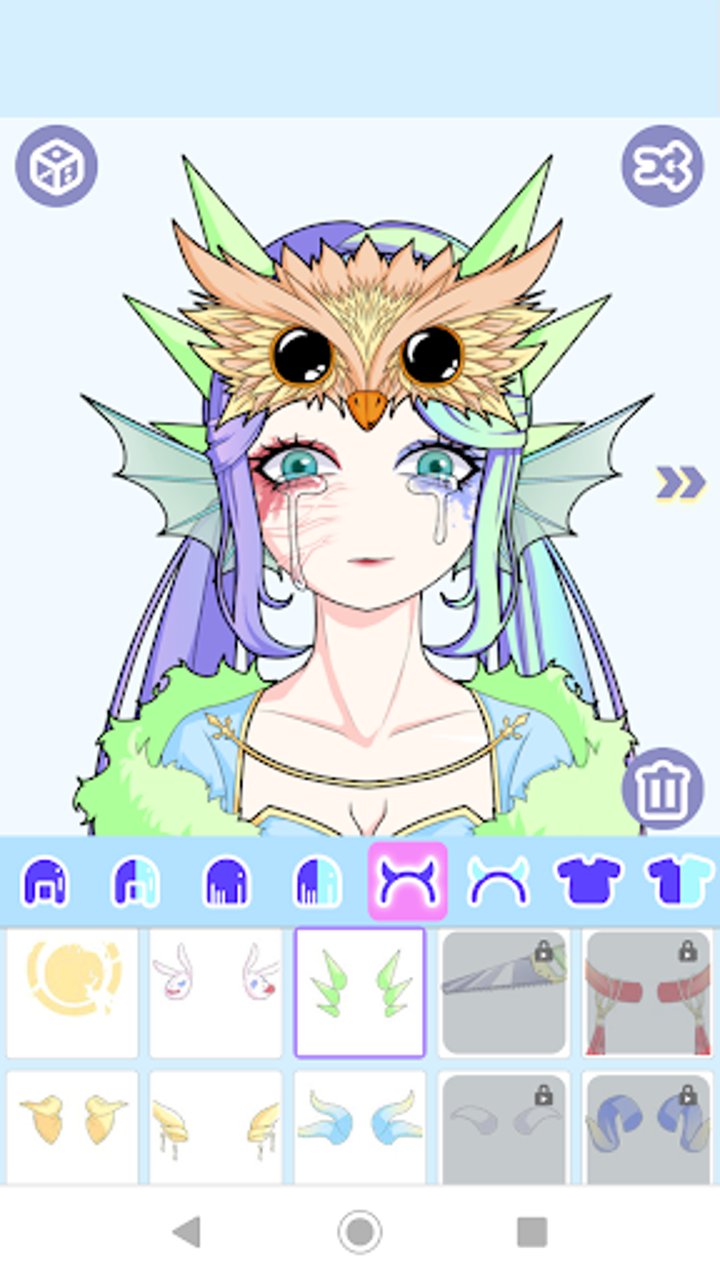Choose the curved blue horns
This screenshot has width=720, height=1280.
click(x=360, y=1125)
